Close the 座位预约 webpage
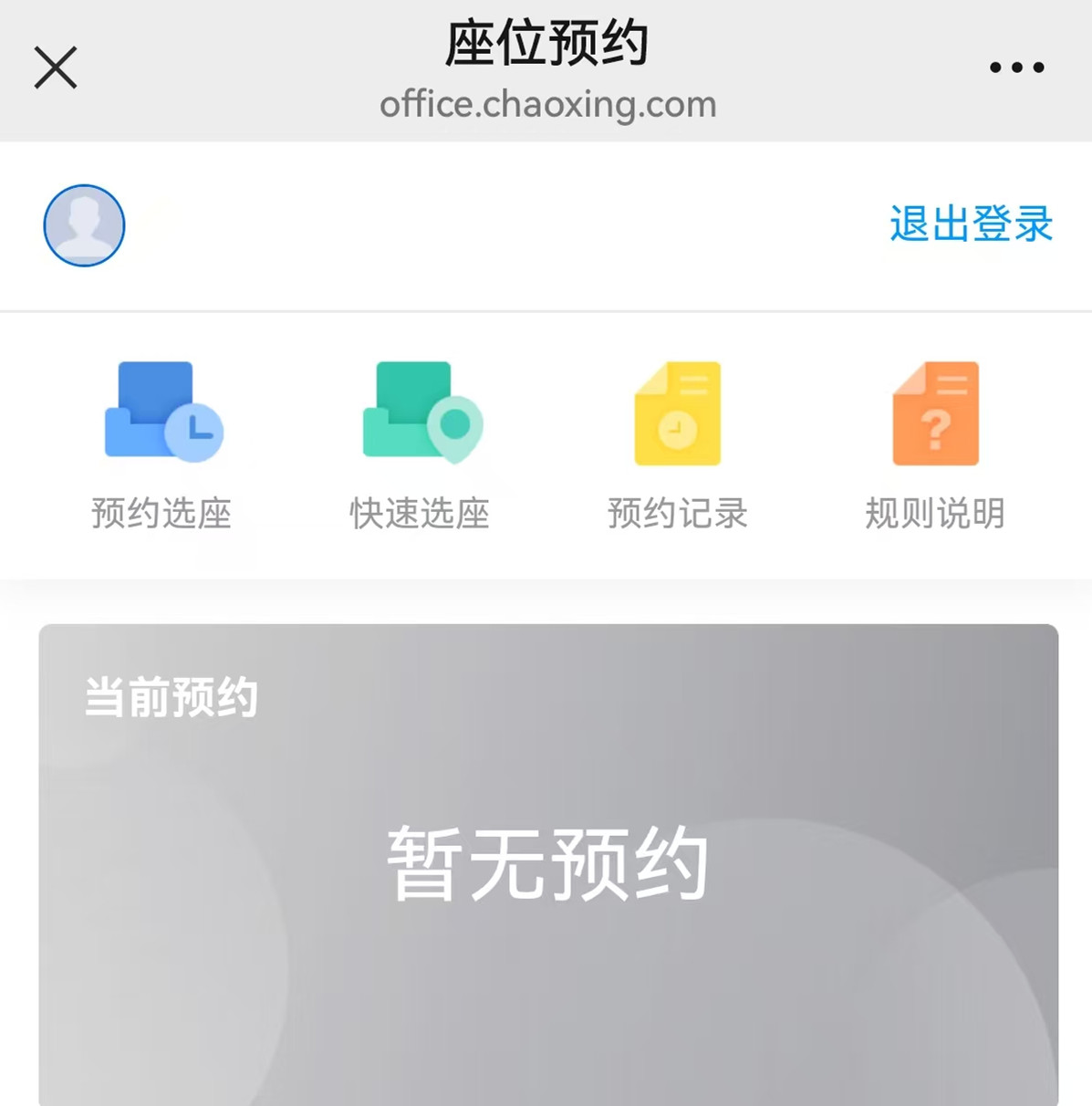This screenshot has width=1092, height=1106. (56, 68)
